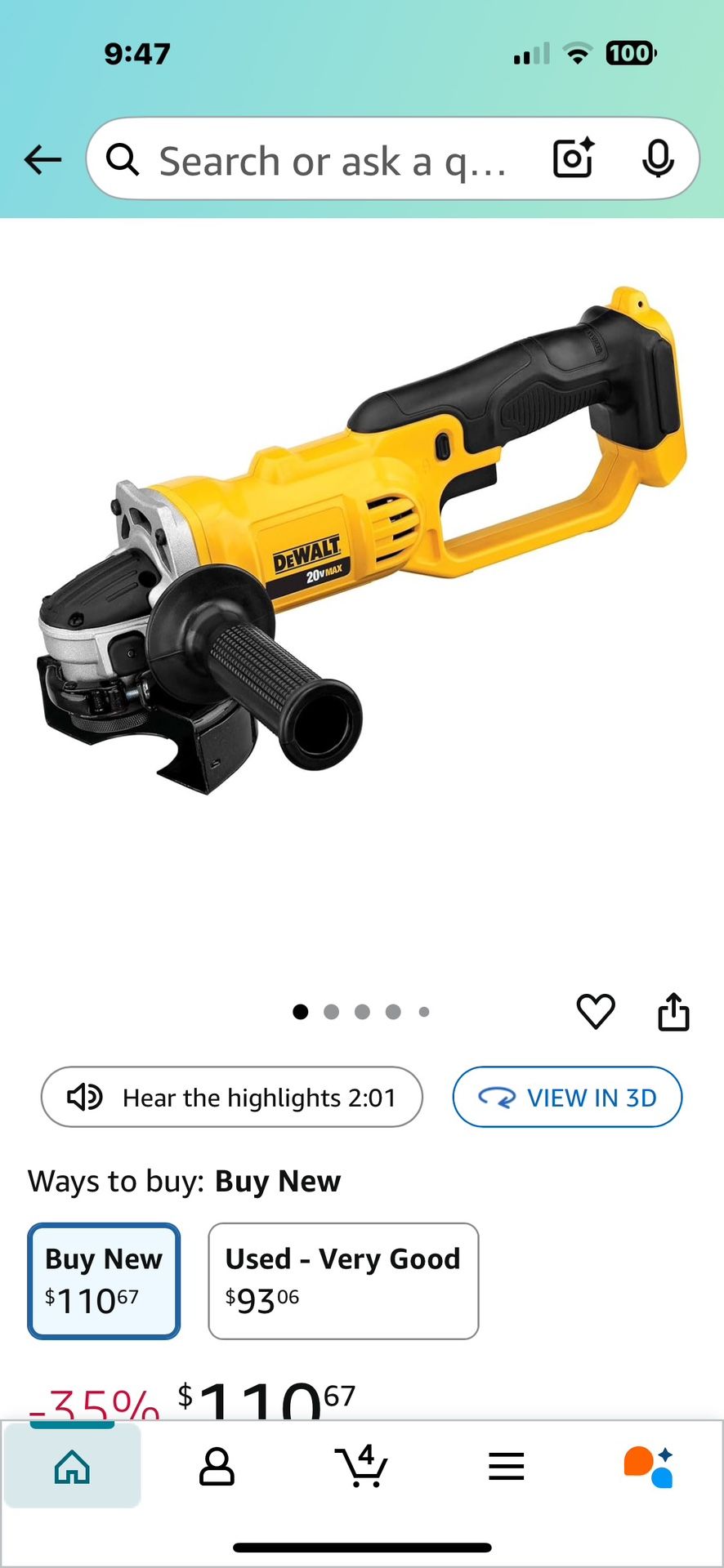Tap the image carousel page indicator dots
724x1568 pixels.
pyautogui.click(x=361, y=1012)
